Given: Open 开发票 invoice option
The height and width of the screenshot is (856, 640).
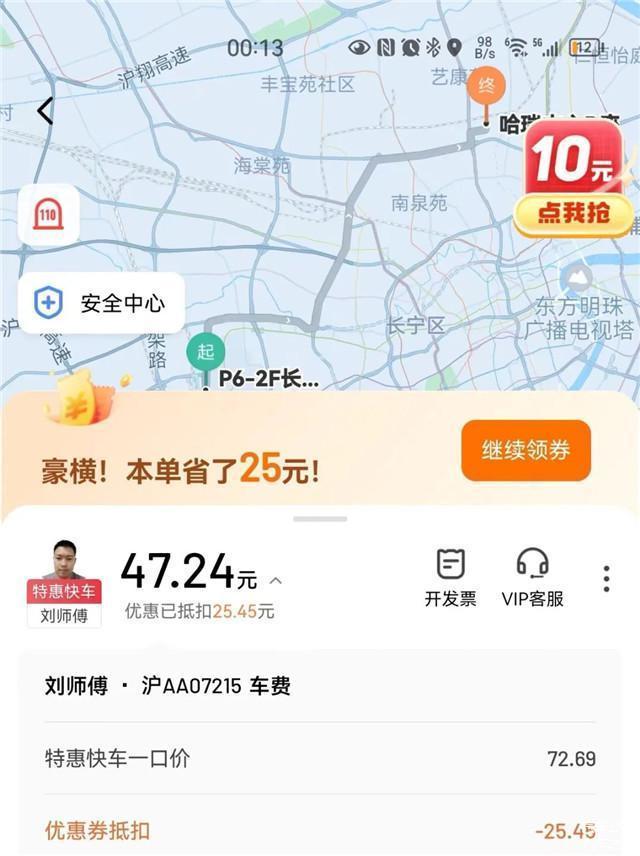Looking at the screenshot, I should (451, 578).
